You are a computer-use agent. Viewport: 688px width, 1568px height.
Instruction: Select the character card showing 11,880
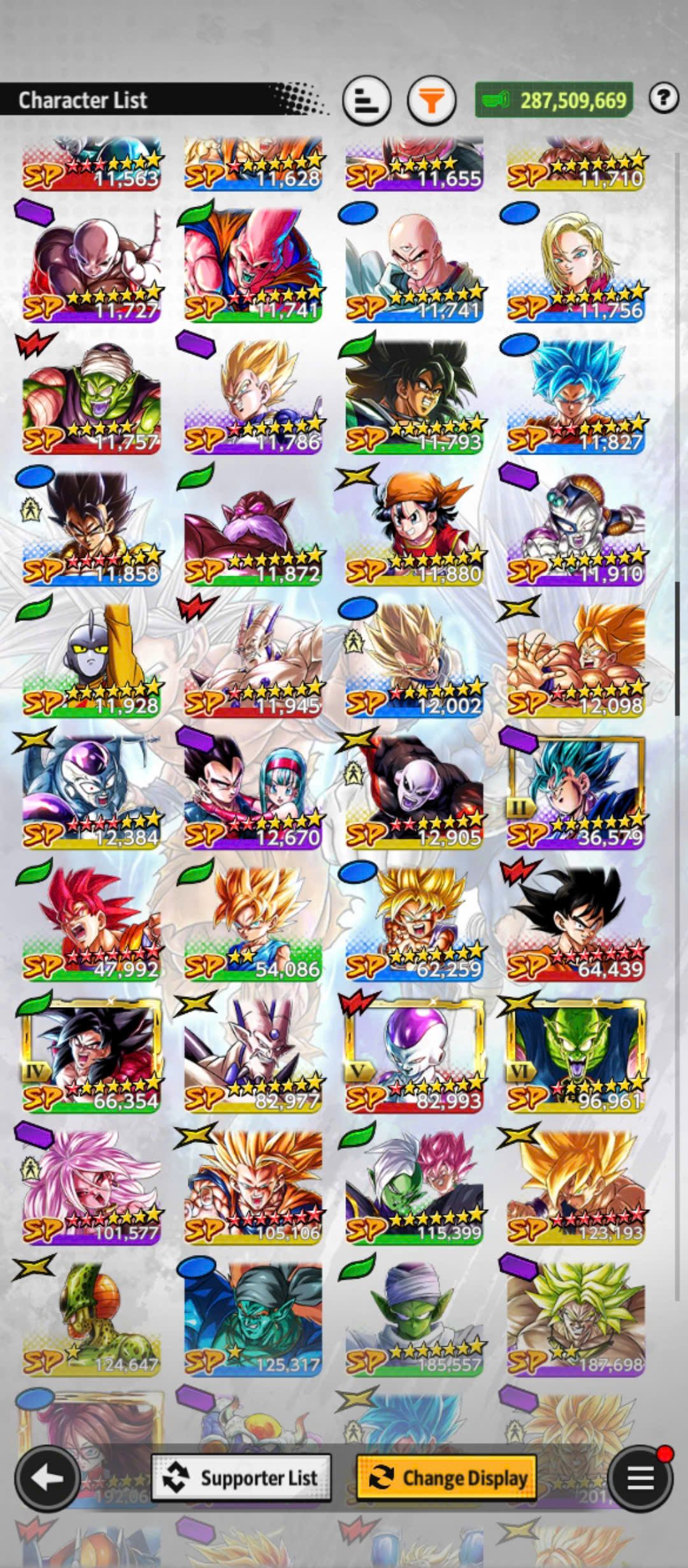[x=414, y=529]
